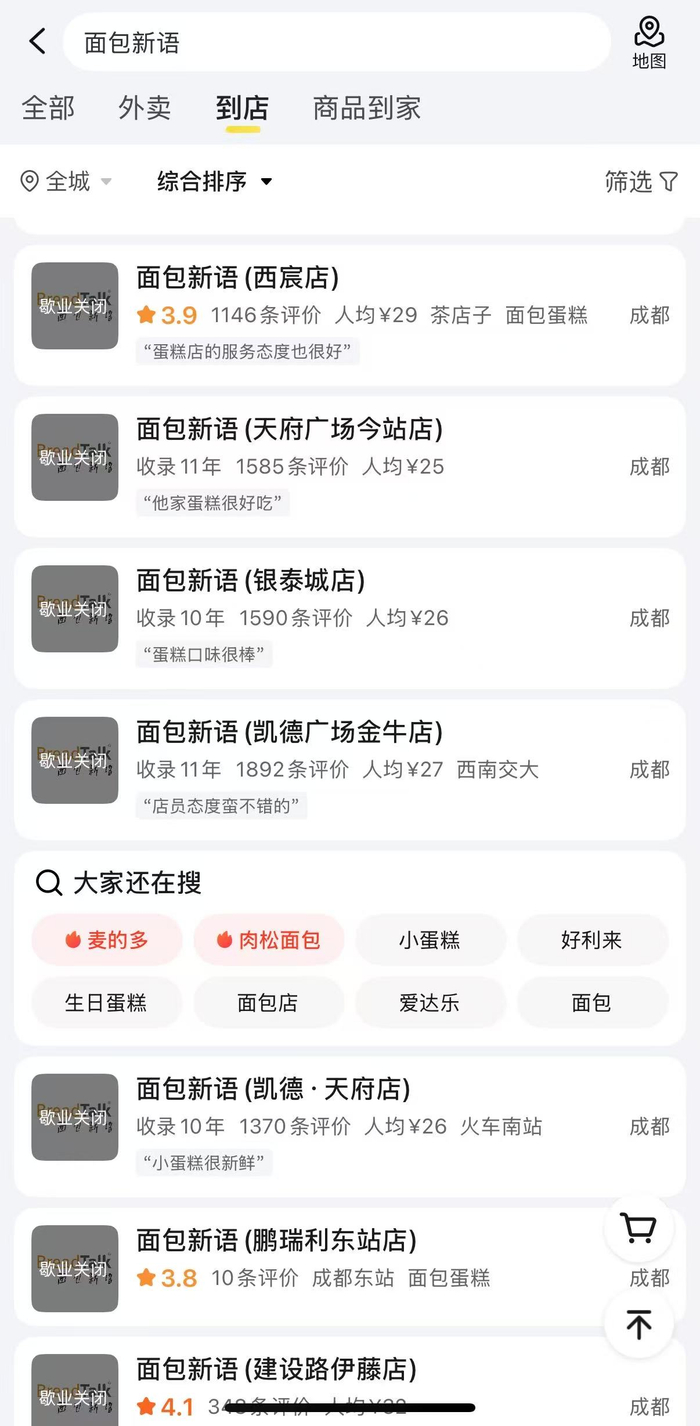Tap the search box with 面包新语
The width and height of the screenshot is (700, 1426).
(x=336, y=43)
